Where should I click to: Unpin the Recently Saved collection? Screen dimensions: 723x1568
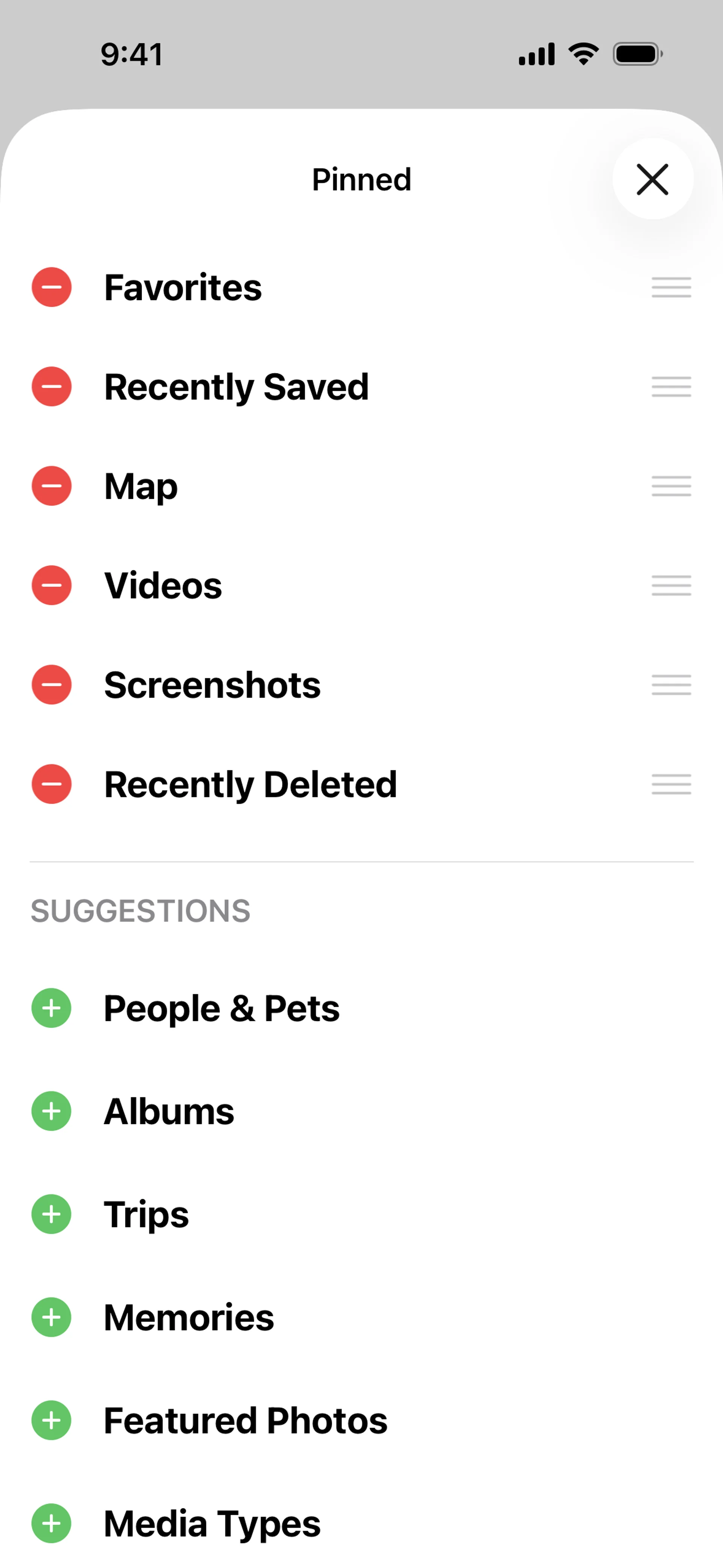[x=52, y=387]
